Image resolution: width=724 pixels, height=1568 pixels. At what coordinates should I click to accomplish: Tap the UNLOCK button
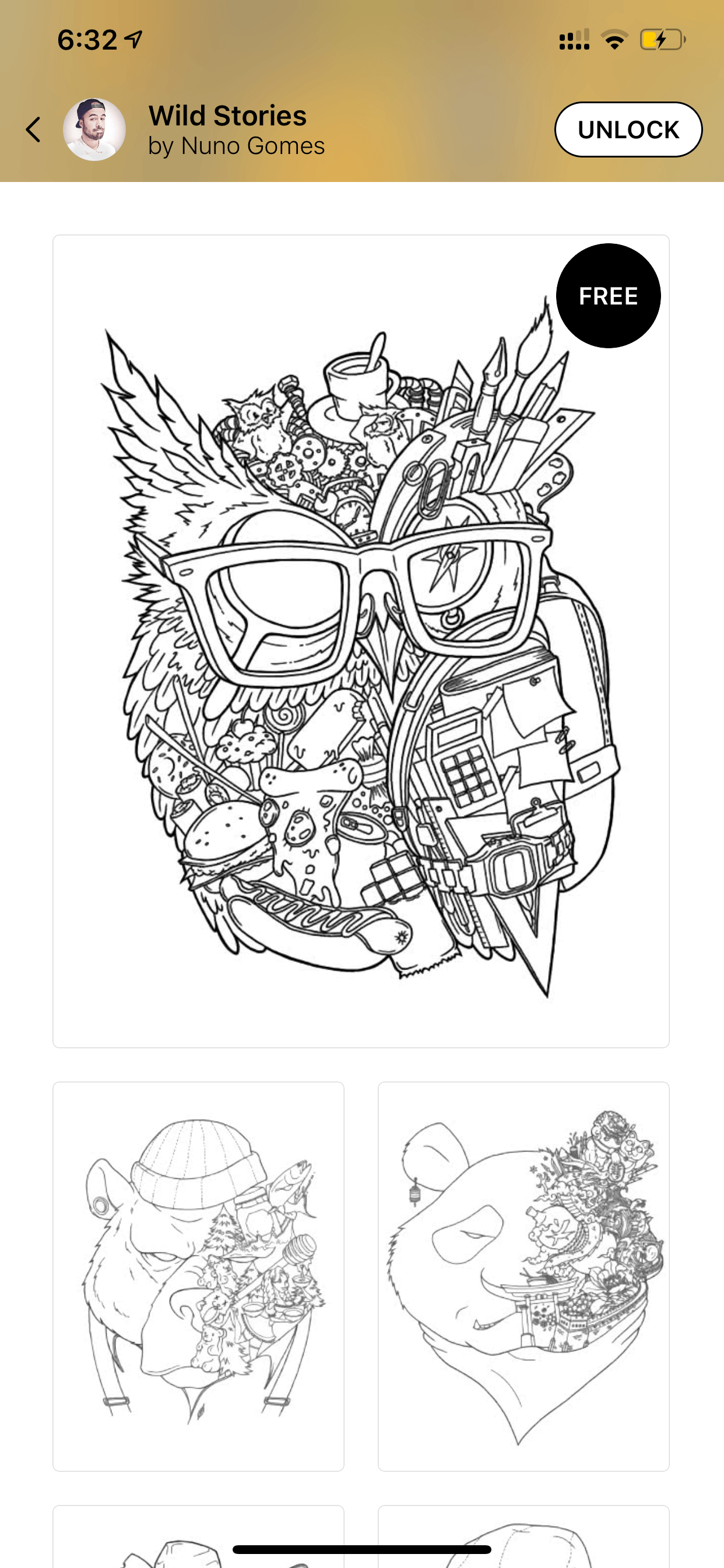(628, 129)
